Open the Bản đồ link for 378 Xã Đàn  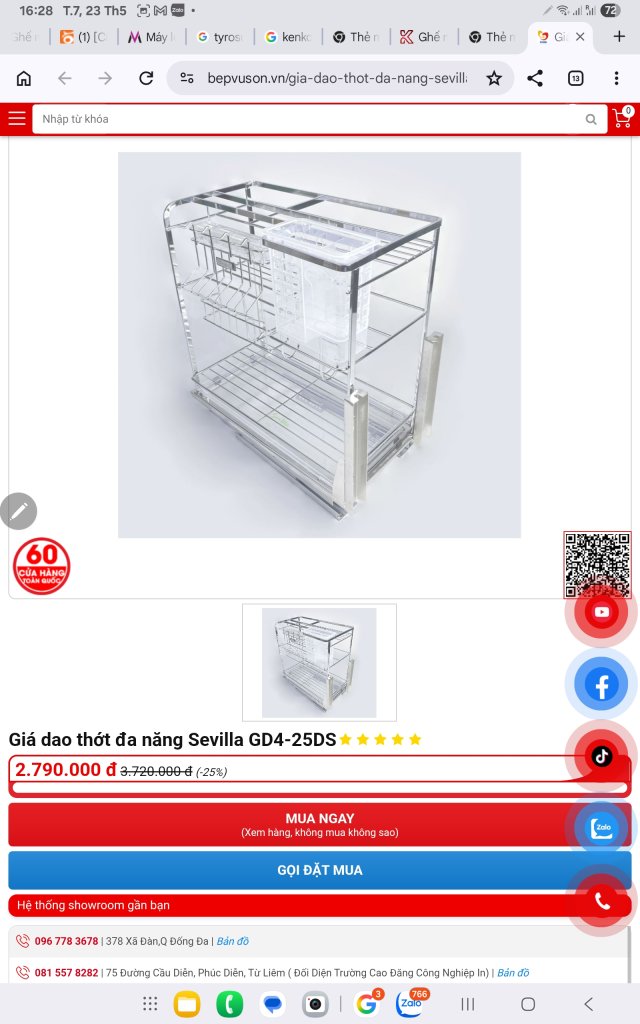click(232, 941)
